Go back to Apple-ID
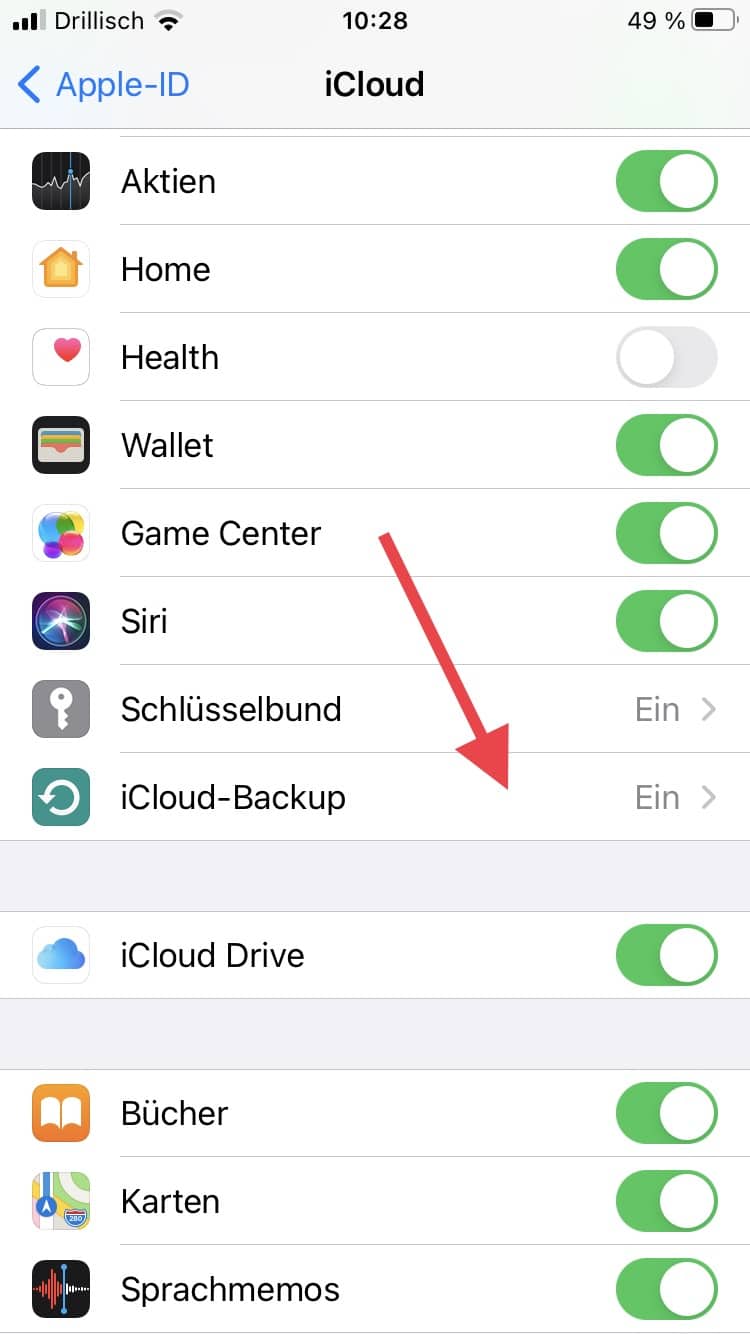750x1334 pixels. [104, 85]
